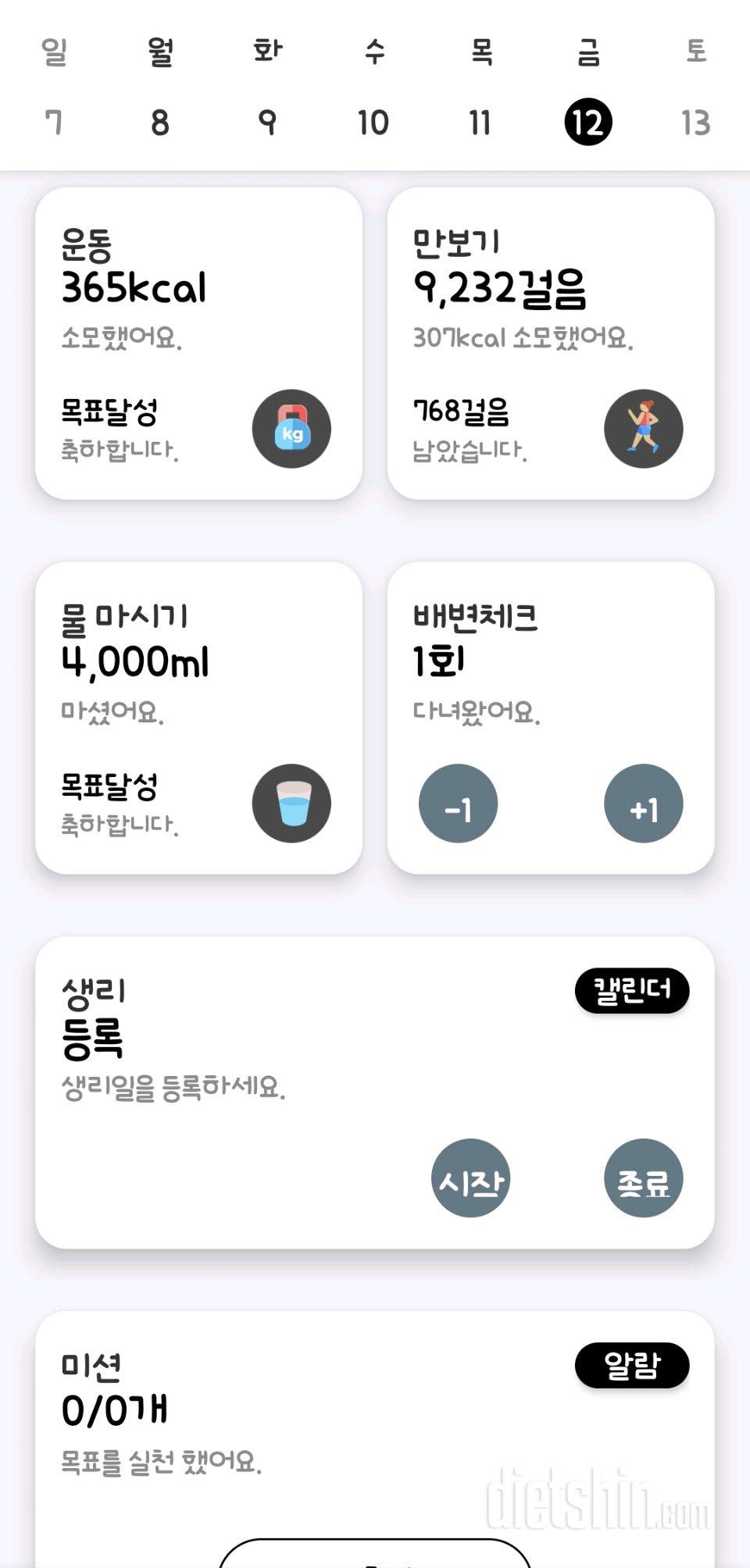This screenshot has height=1568, width=750.
Task: Decrease 배변체크 count with -1
Action: click(x=459, y=804)
